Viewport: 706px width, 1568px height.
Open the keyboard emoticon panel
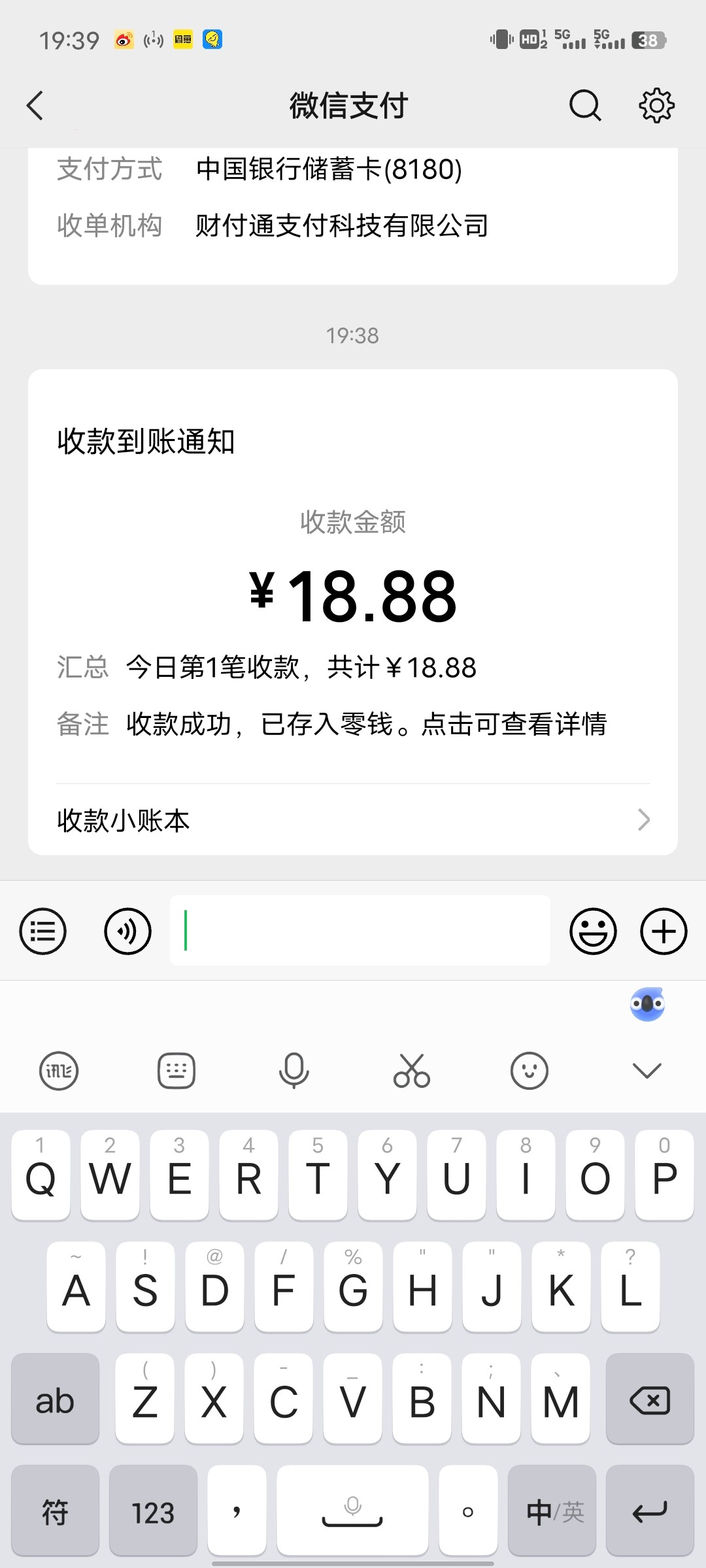[x=529, y=1071]
